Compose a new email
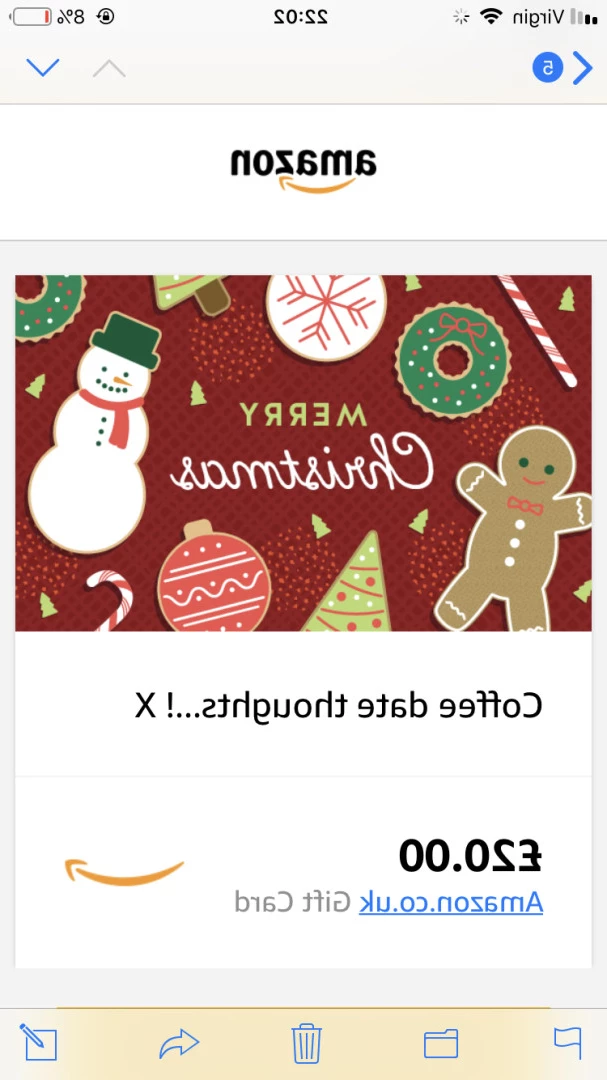Image resolution: width=607 pixels, height=1080 pixels. point(41,1042)
